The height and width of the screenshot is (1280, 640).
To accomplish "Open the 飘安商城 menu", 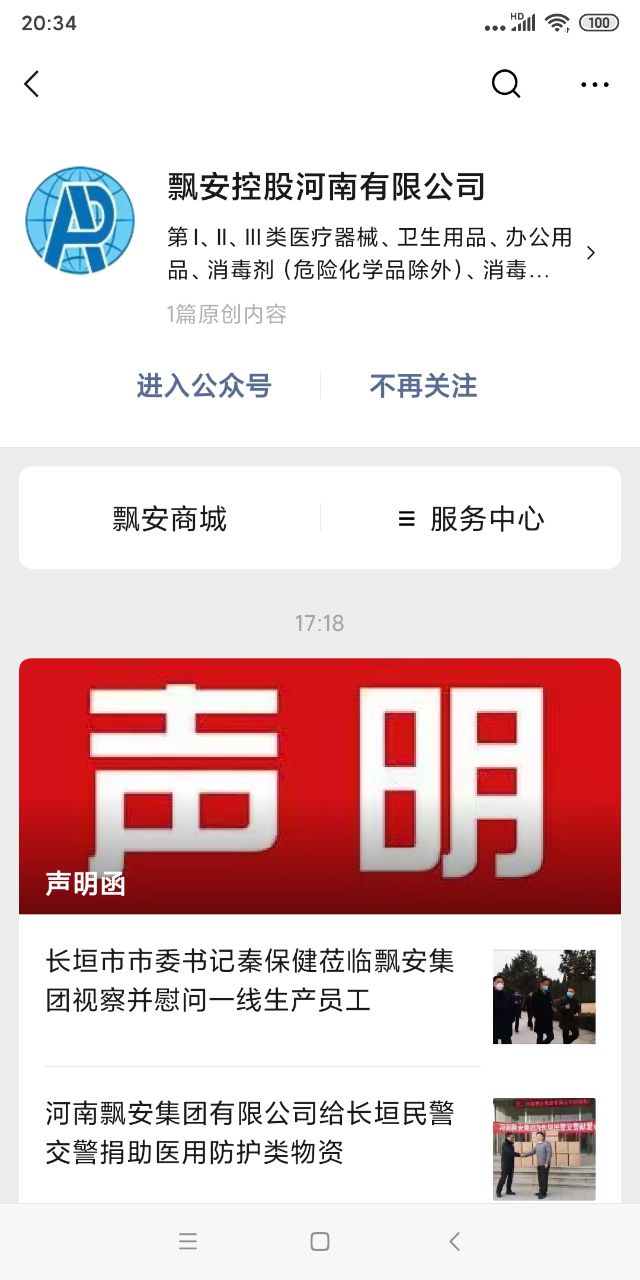I will pos(170,518).
